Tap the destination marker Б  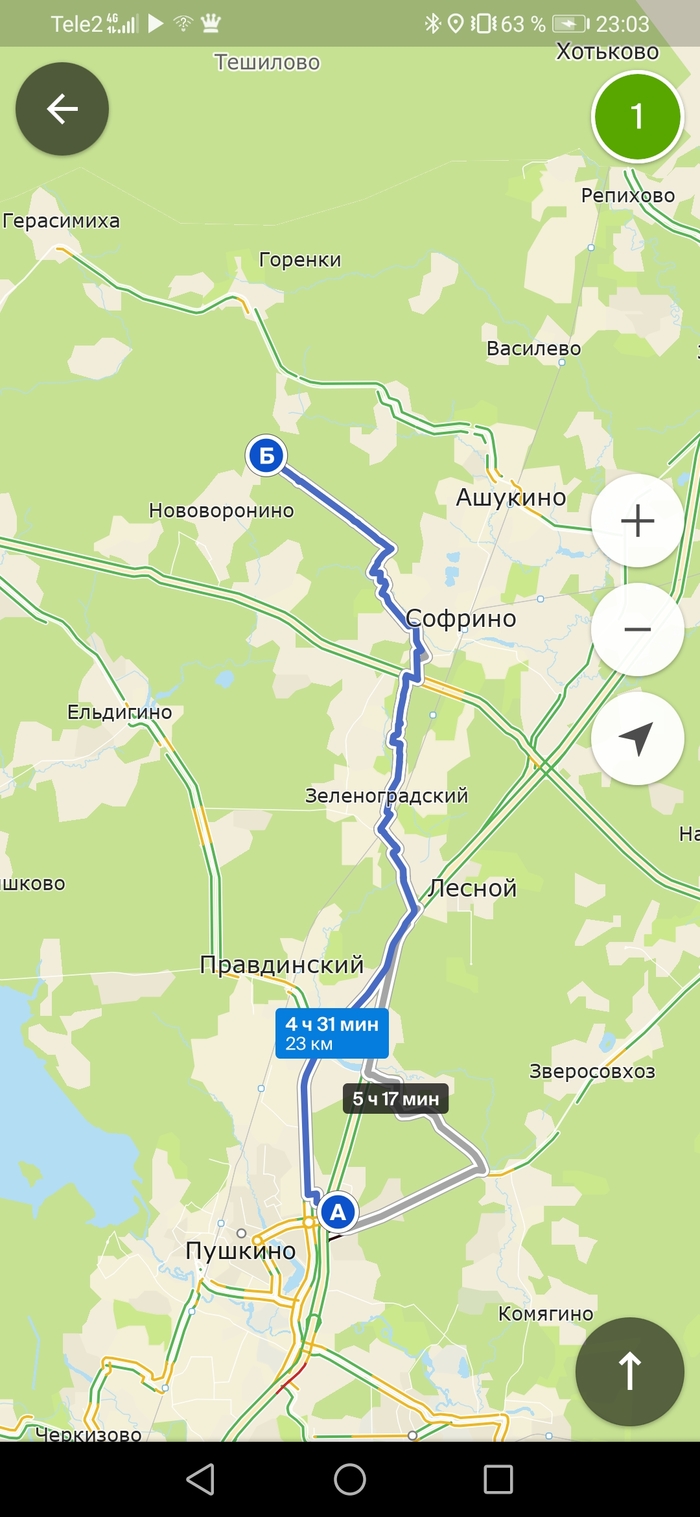pos(266,456)
